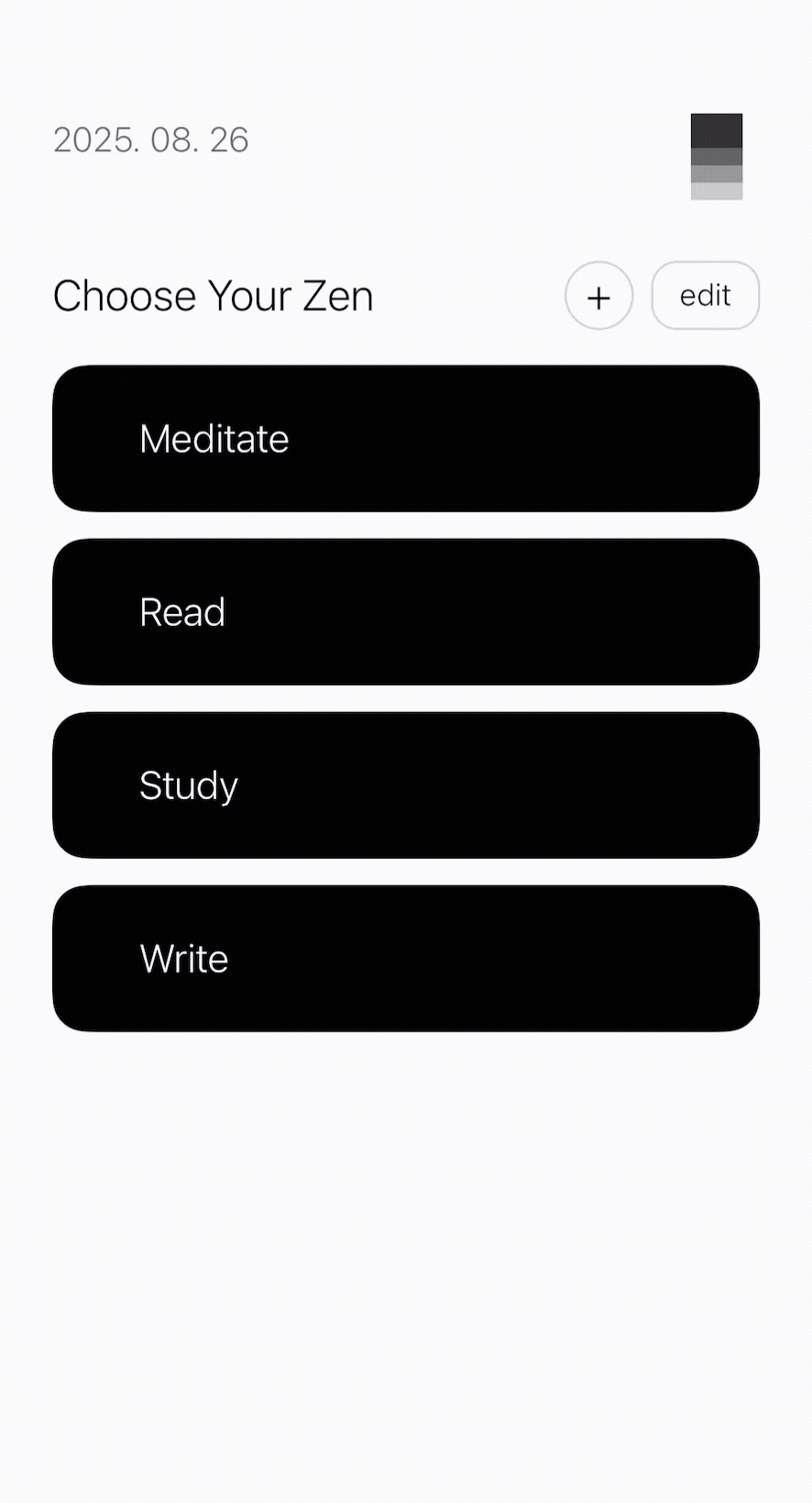Open the gradient stack icon
Viewport: 812px width, 1503px height.
tap(716, 157)
